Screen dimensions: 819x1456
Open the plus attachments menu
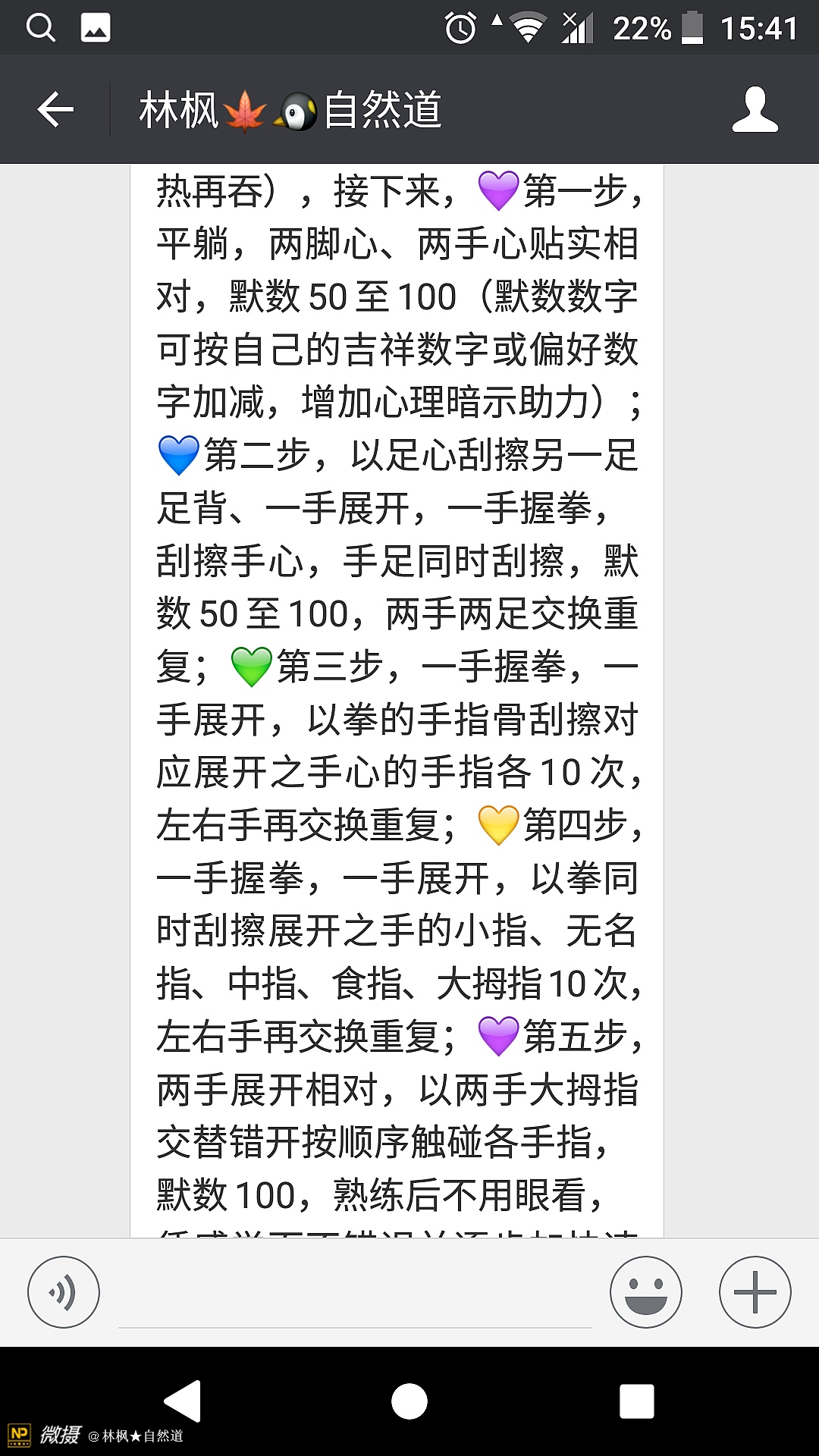coord(755,1292)
